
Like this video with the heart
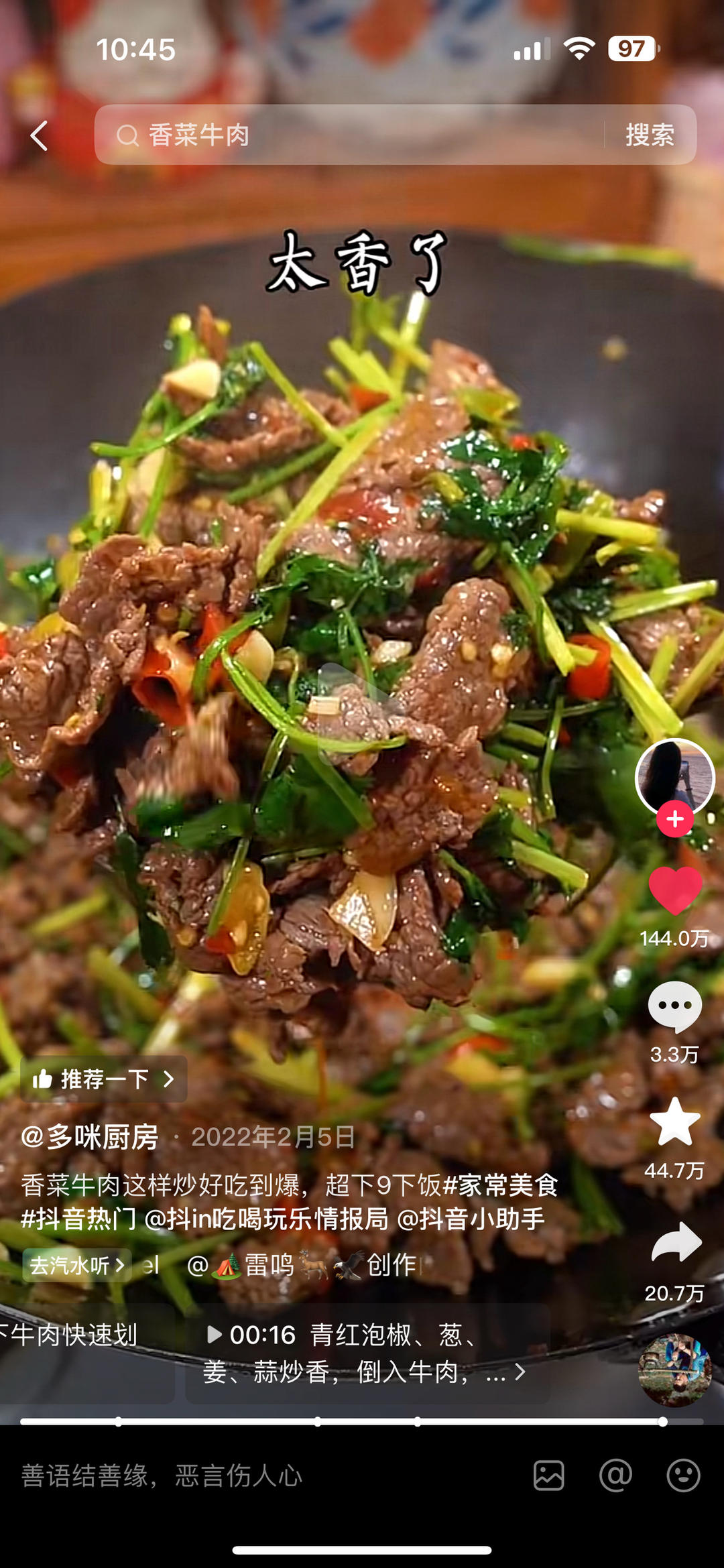pyautogui.click(x=674, y=890)
